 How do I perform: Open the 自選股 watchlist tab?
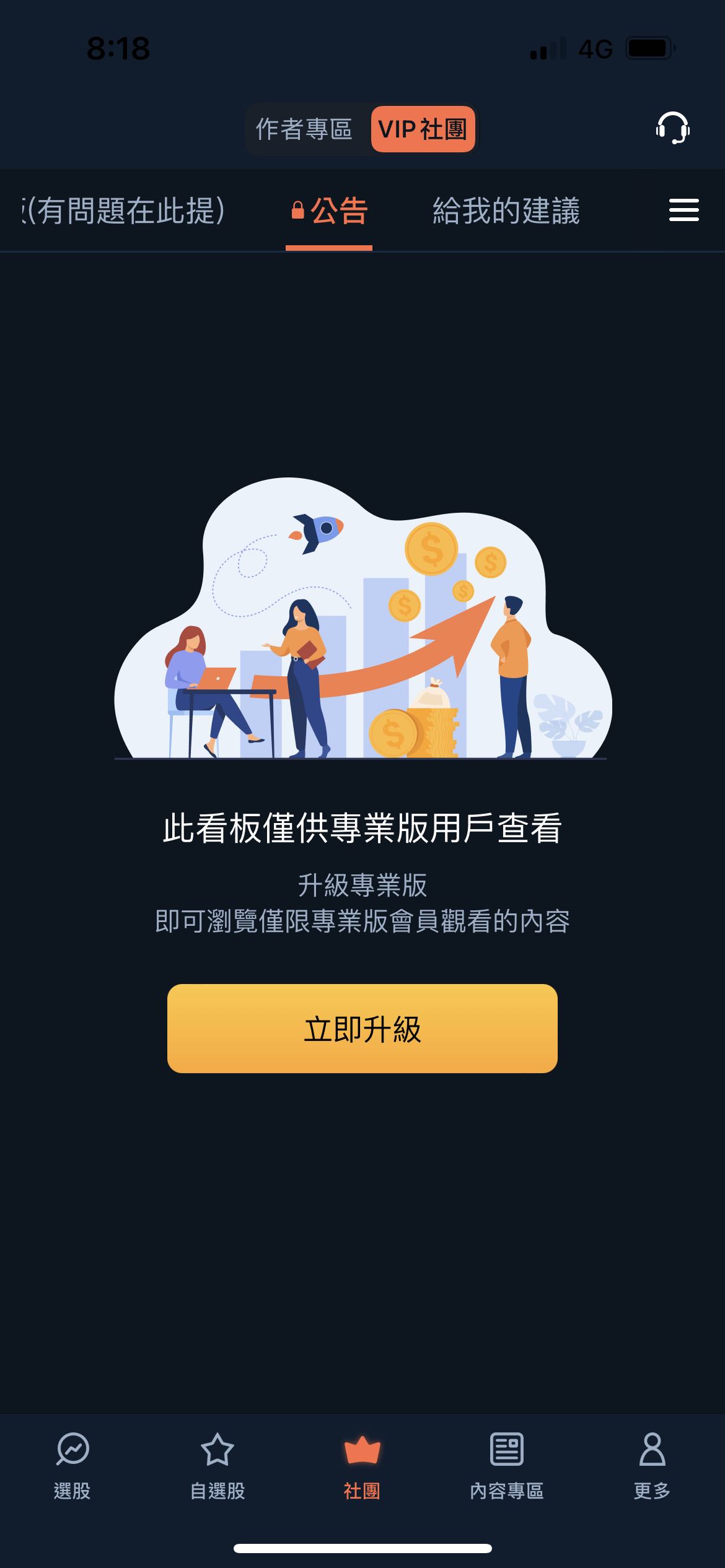click(217, 1465)
